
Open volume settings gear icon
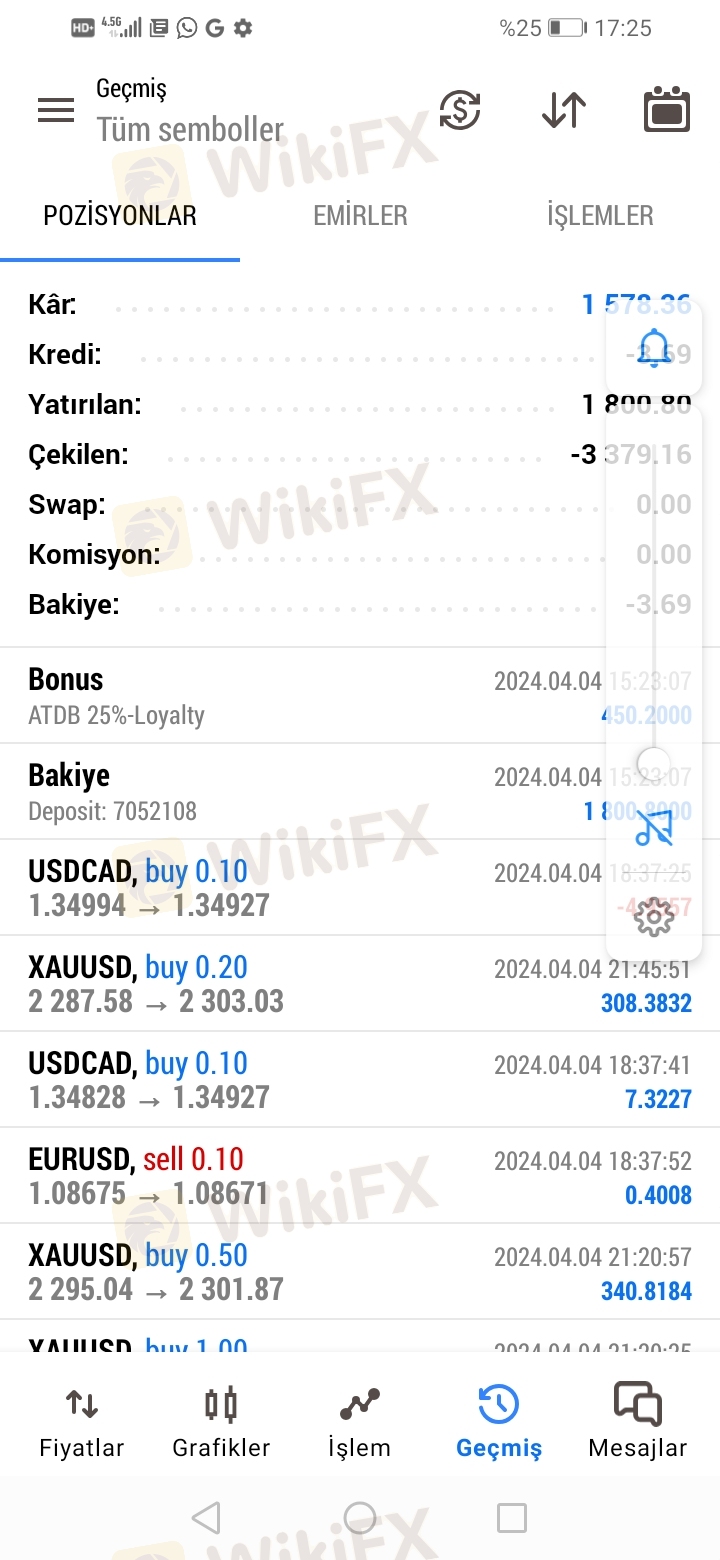click(654, 916)
